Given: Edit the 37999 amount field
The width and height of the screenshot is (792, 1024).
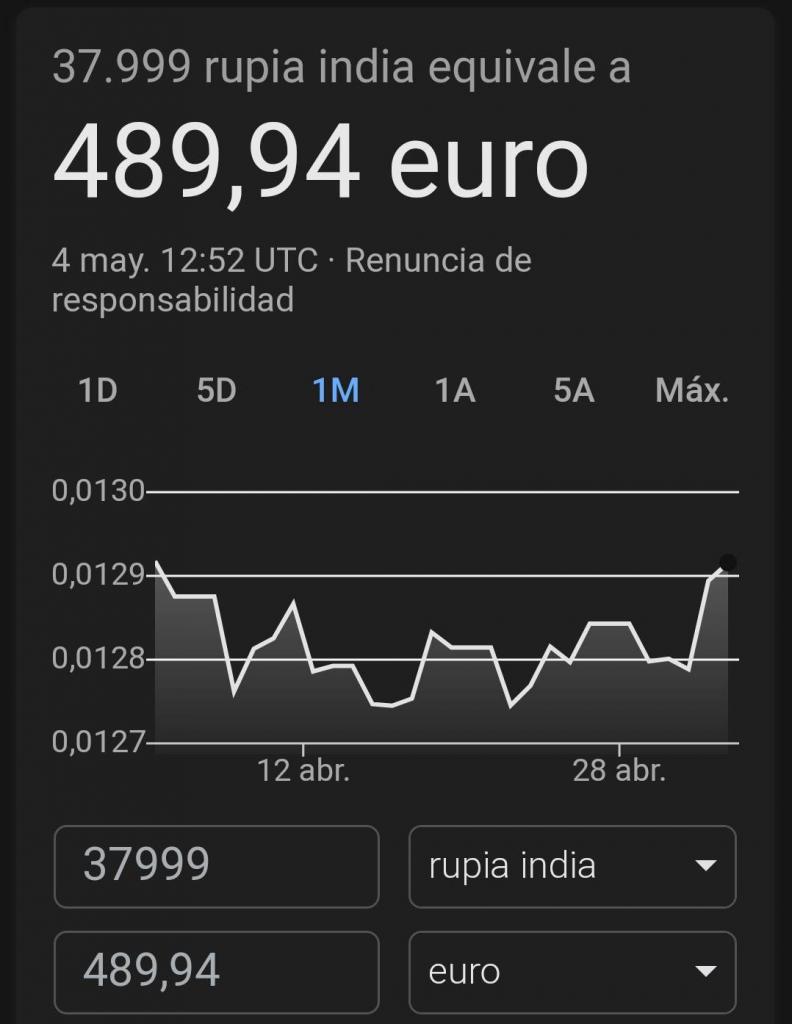Looking at the screenshot, I should coord(216,866).
